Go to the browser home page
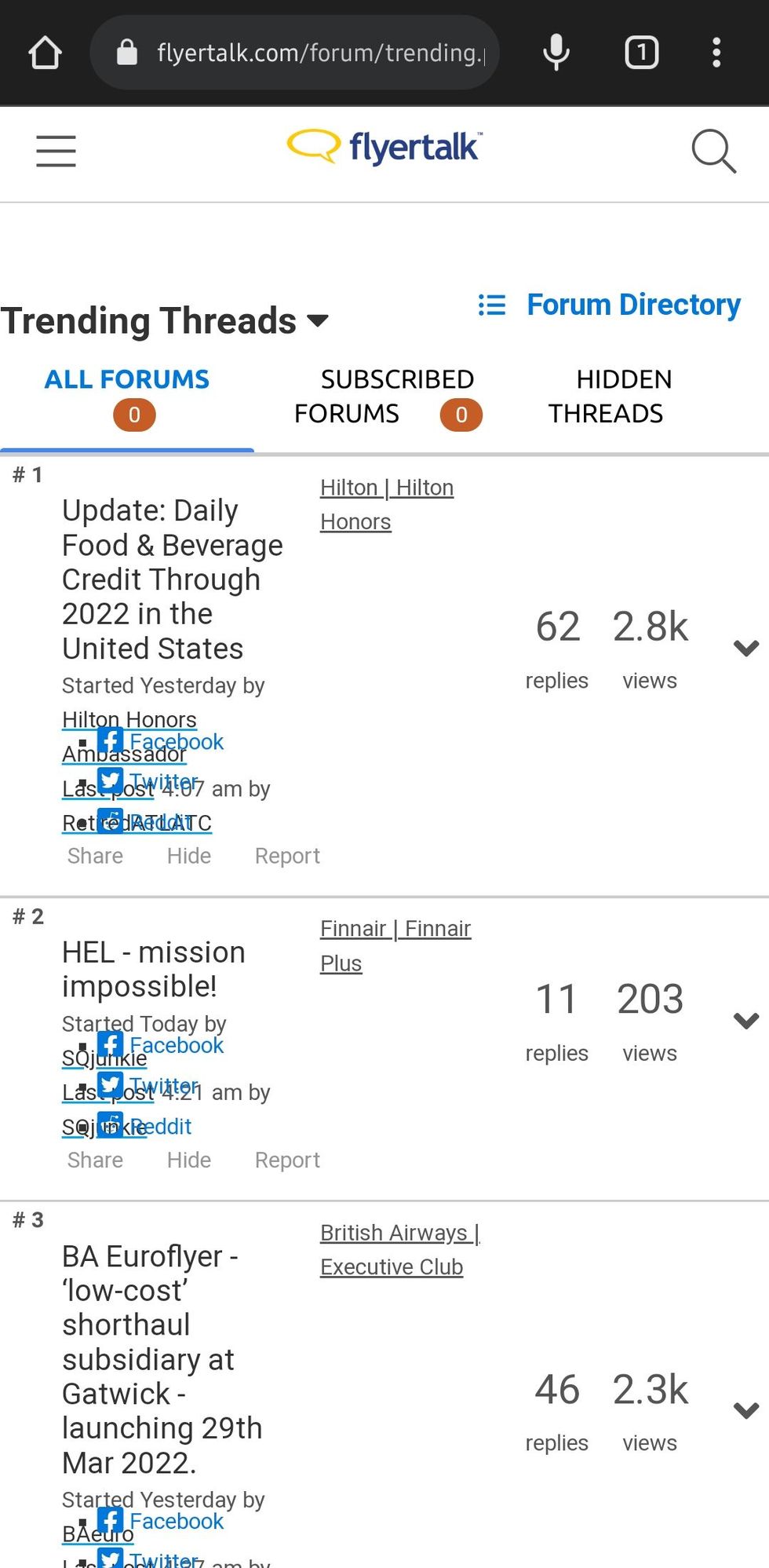This screenshot has height=1568, width=769. click(45, 53)
